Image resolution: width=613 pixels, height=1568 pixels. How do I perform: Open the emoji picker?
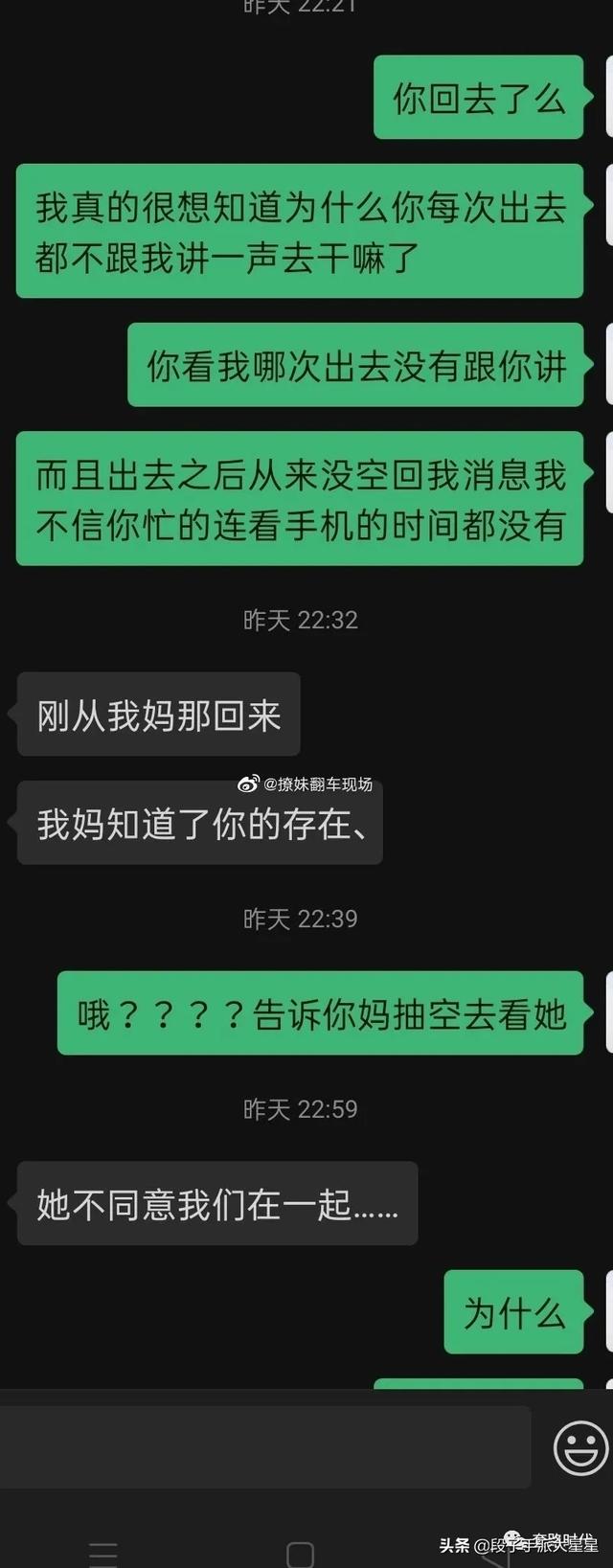(x=580, y=1447)
